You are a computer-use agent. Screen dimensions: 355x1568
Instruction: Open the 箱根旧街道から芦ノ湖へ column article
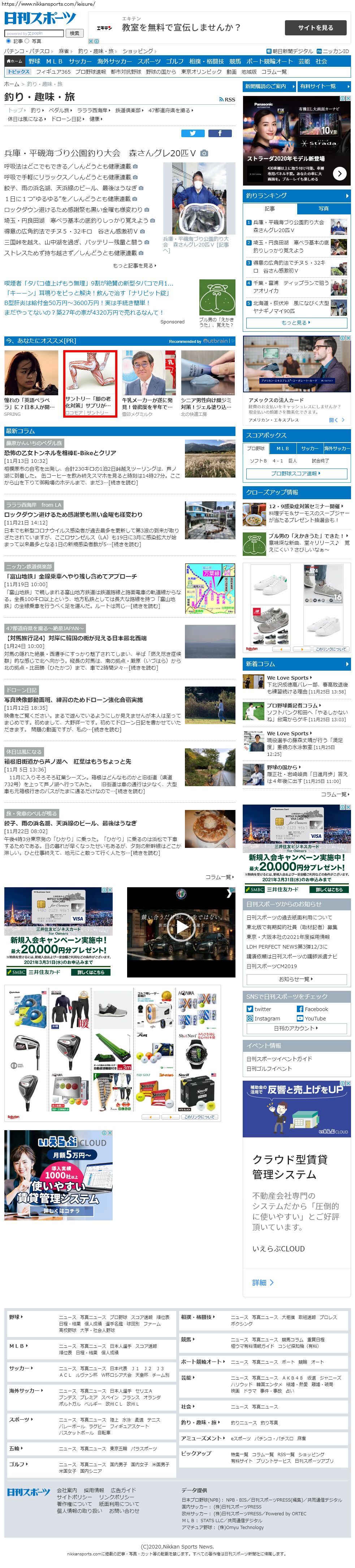tap(68, 762)
